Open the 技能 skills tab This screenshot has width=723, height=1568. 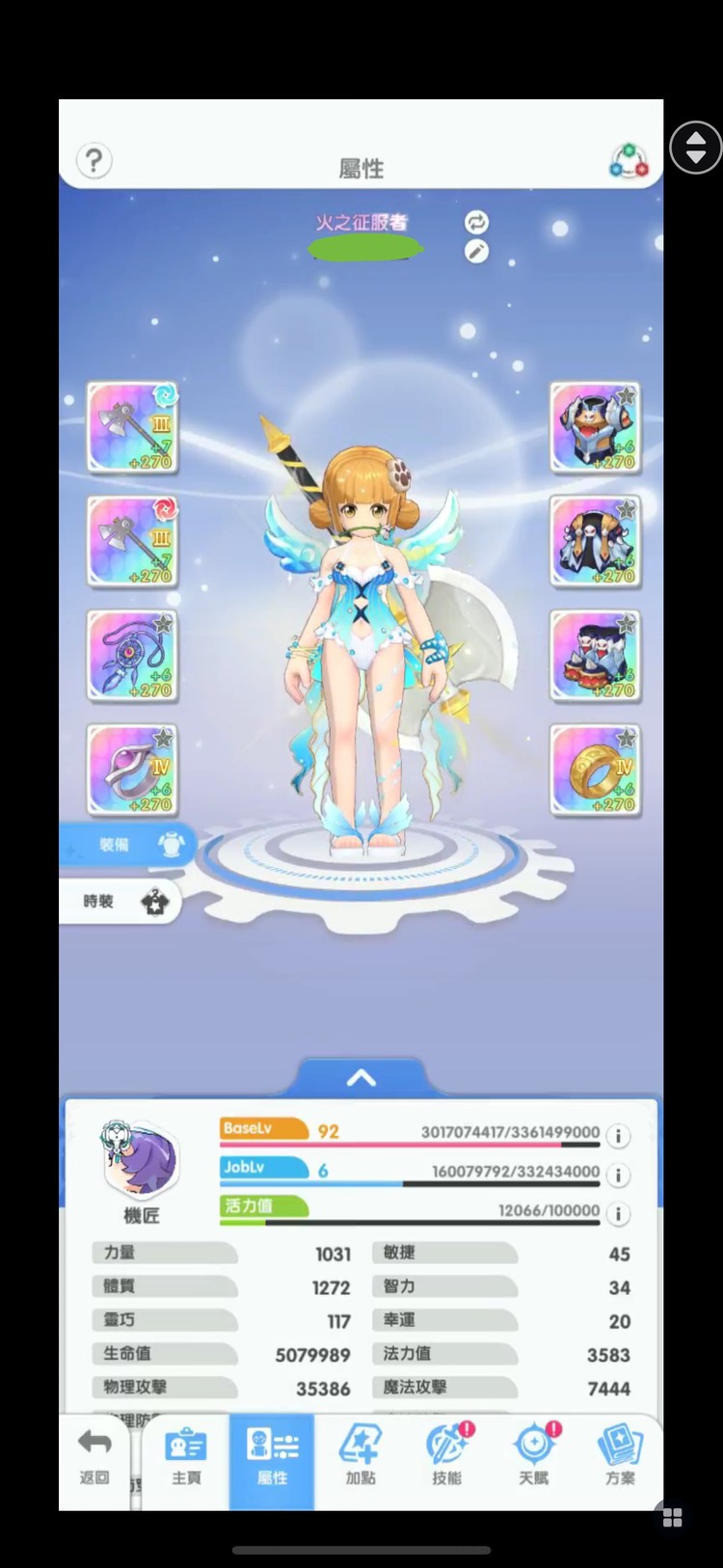tap(446, 1456)
